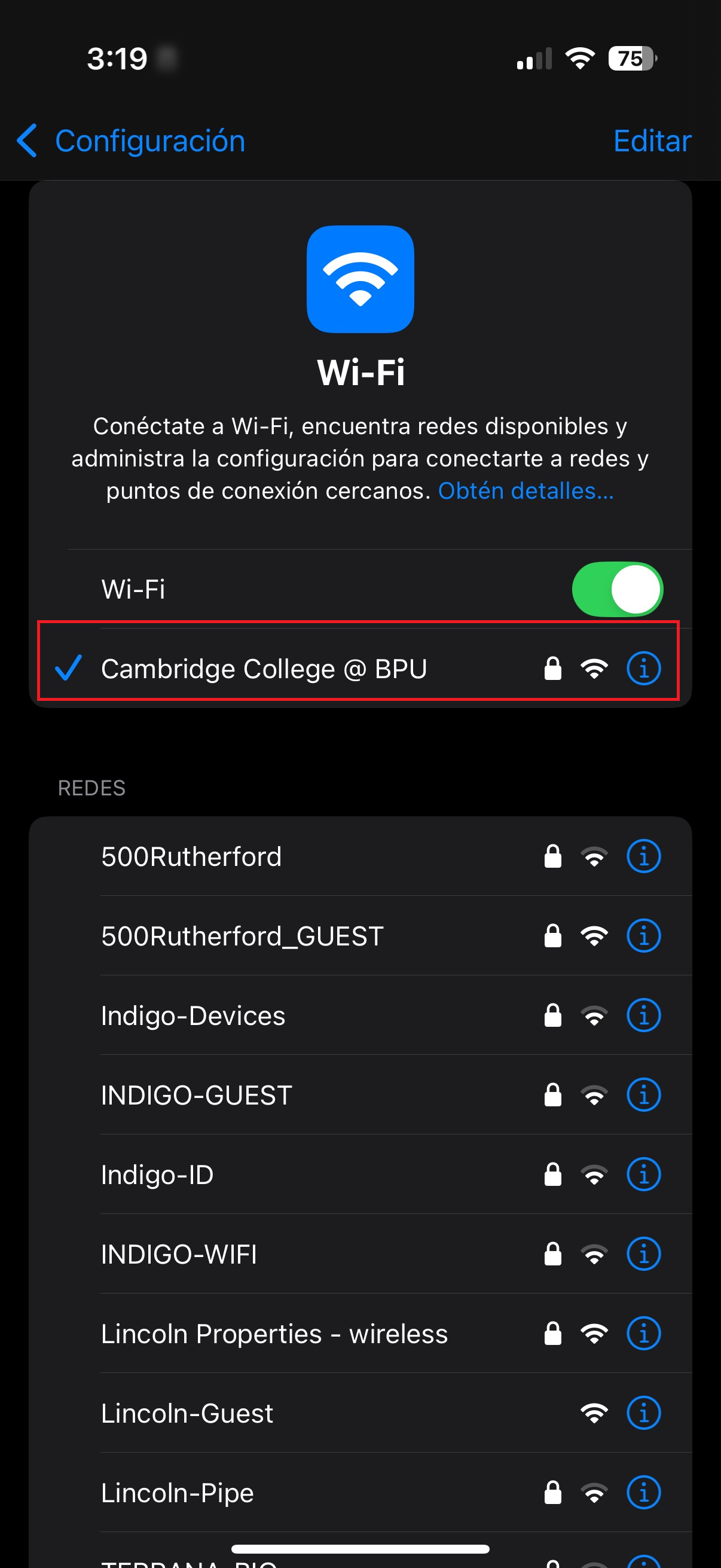Select the Indigo-Devices network
Image resolution: width=721 pixels, height=1568 pixels.
193,1015
